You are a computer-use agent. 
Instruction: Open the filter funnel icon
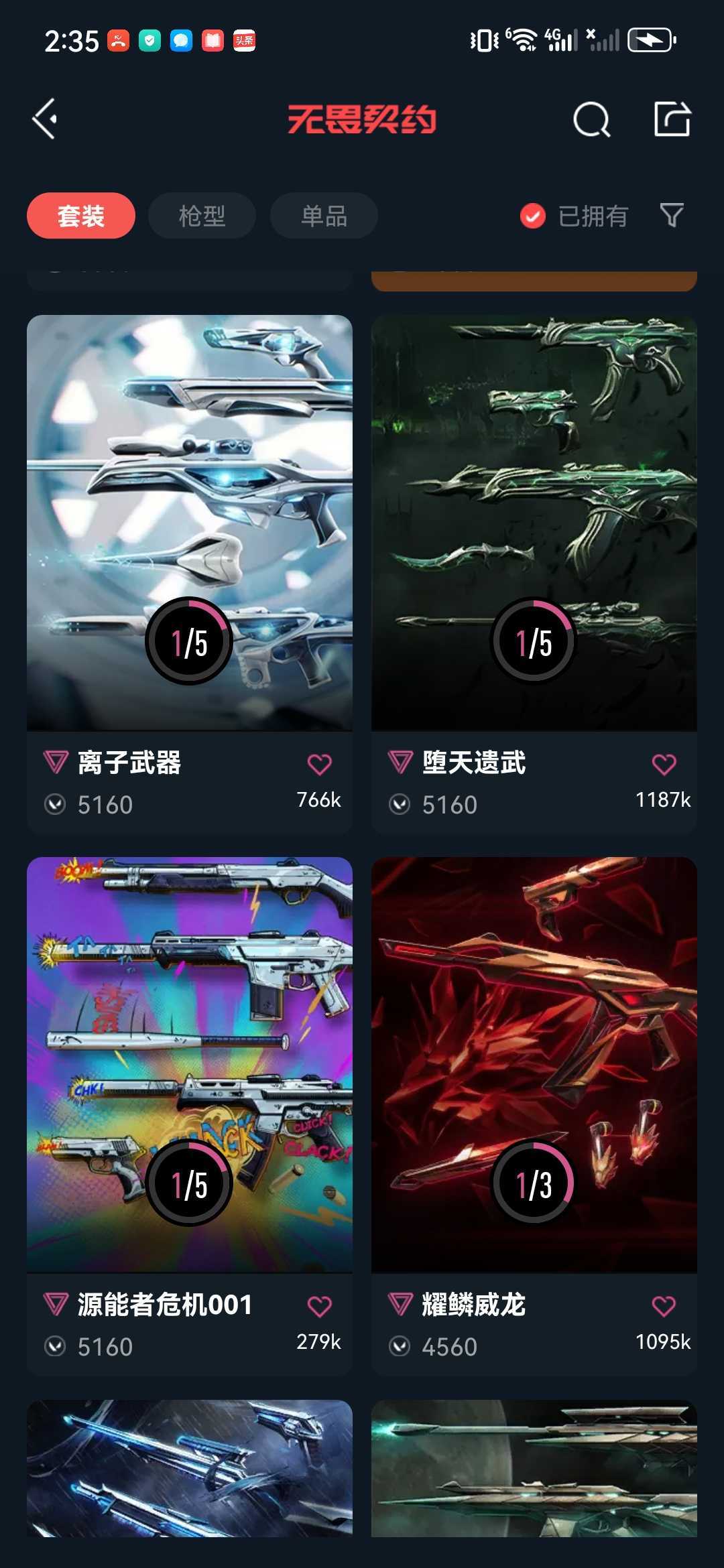coord(672,216)
